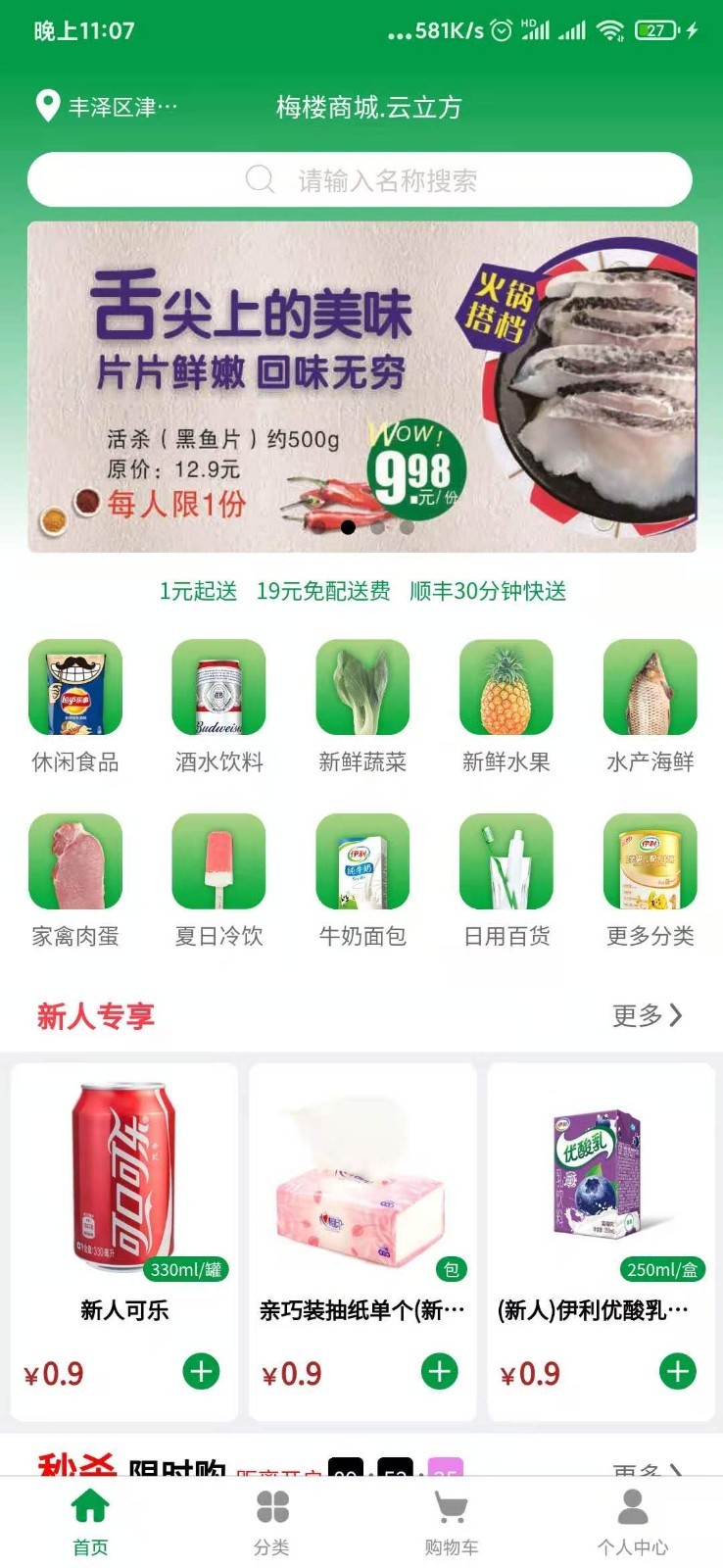Go to the 个人中心 tab
The image size is (723, 1568).
tap(633, 1523)
